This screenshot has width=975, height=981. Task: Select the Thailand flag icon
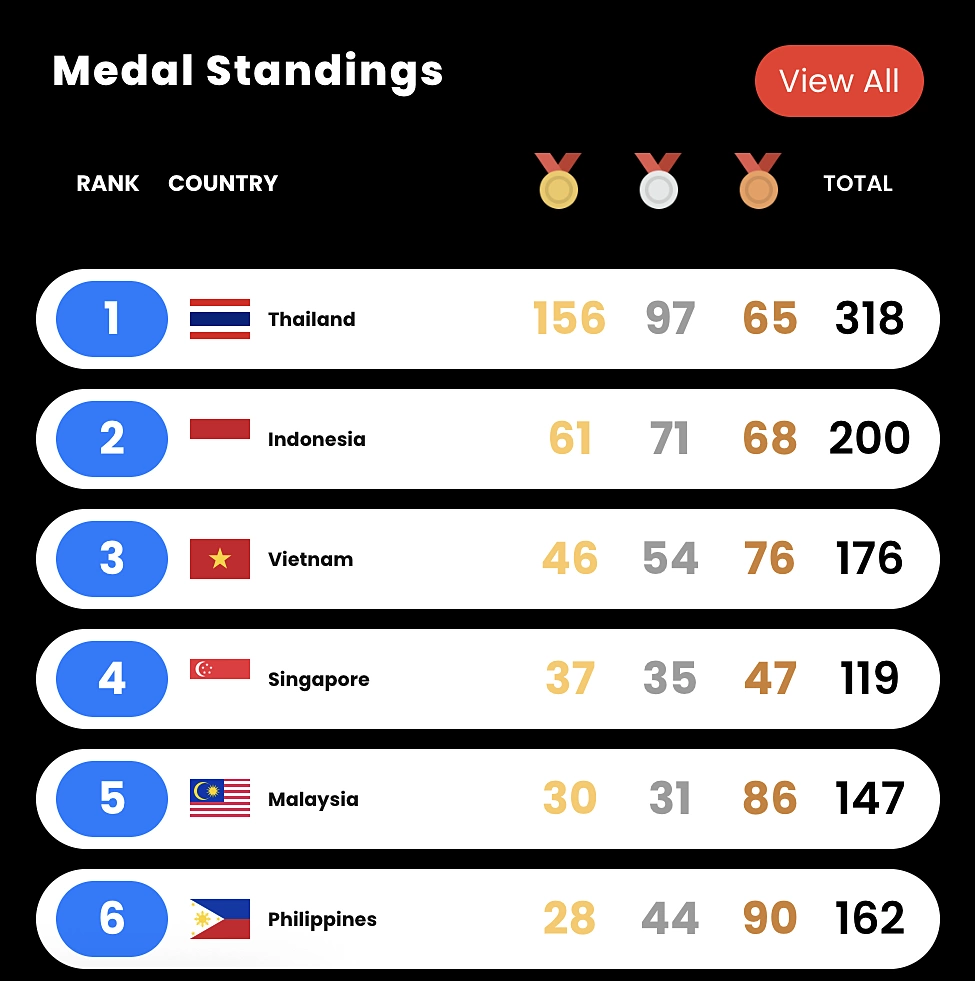pos(219,319)
